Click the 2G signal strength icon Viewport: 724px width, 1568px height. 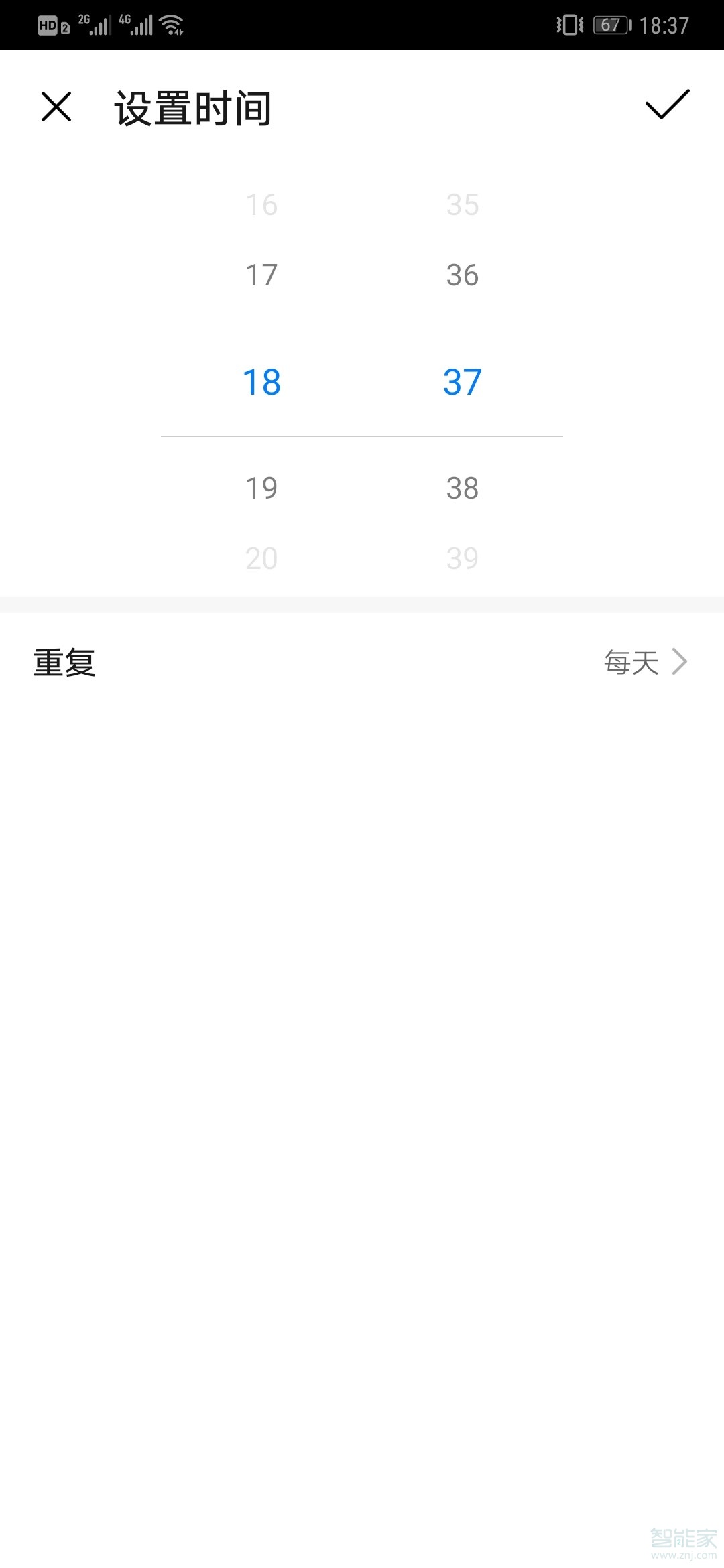click(x=94, y=24)
